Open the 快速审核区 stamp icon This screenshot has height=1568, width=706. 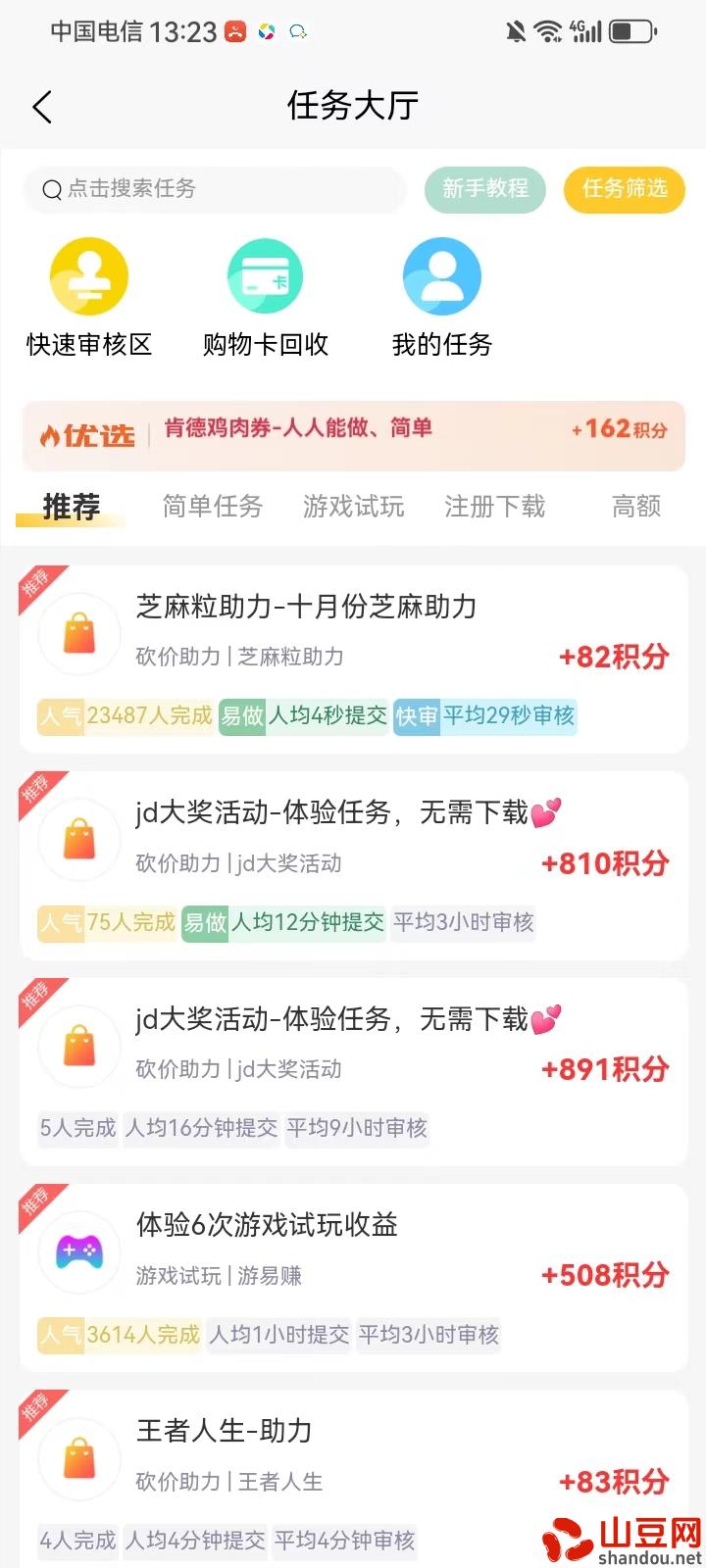tap(88, 275)
